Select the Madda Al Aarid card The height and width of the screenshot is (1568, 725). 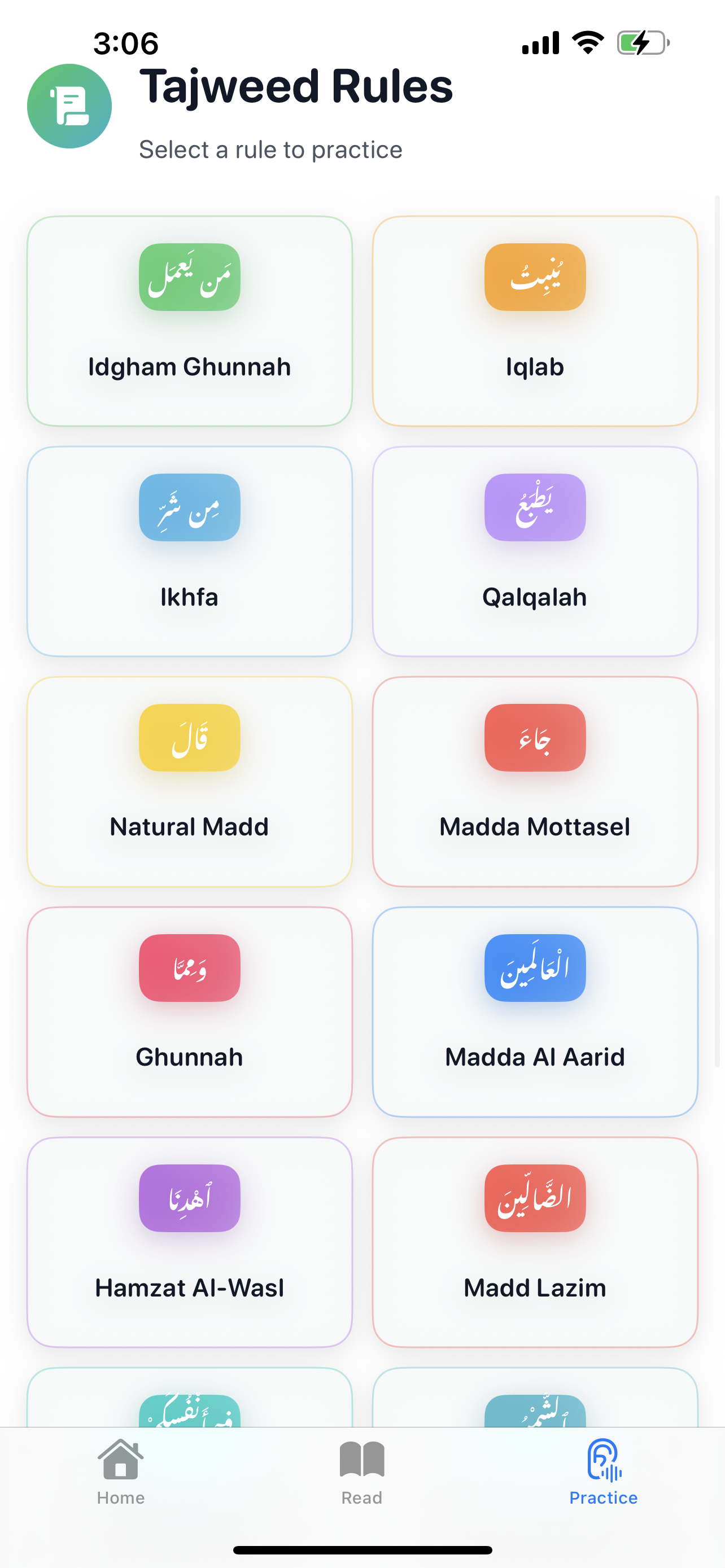pos(535,1011)
